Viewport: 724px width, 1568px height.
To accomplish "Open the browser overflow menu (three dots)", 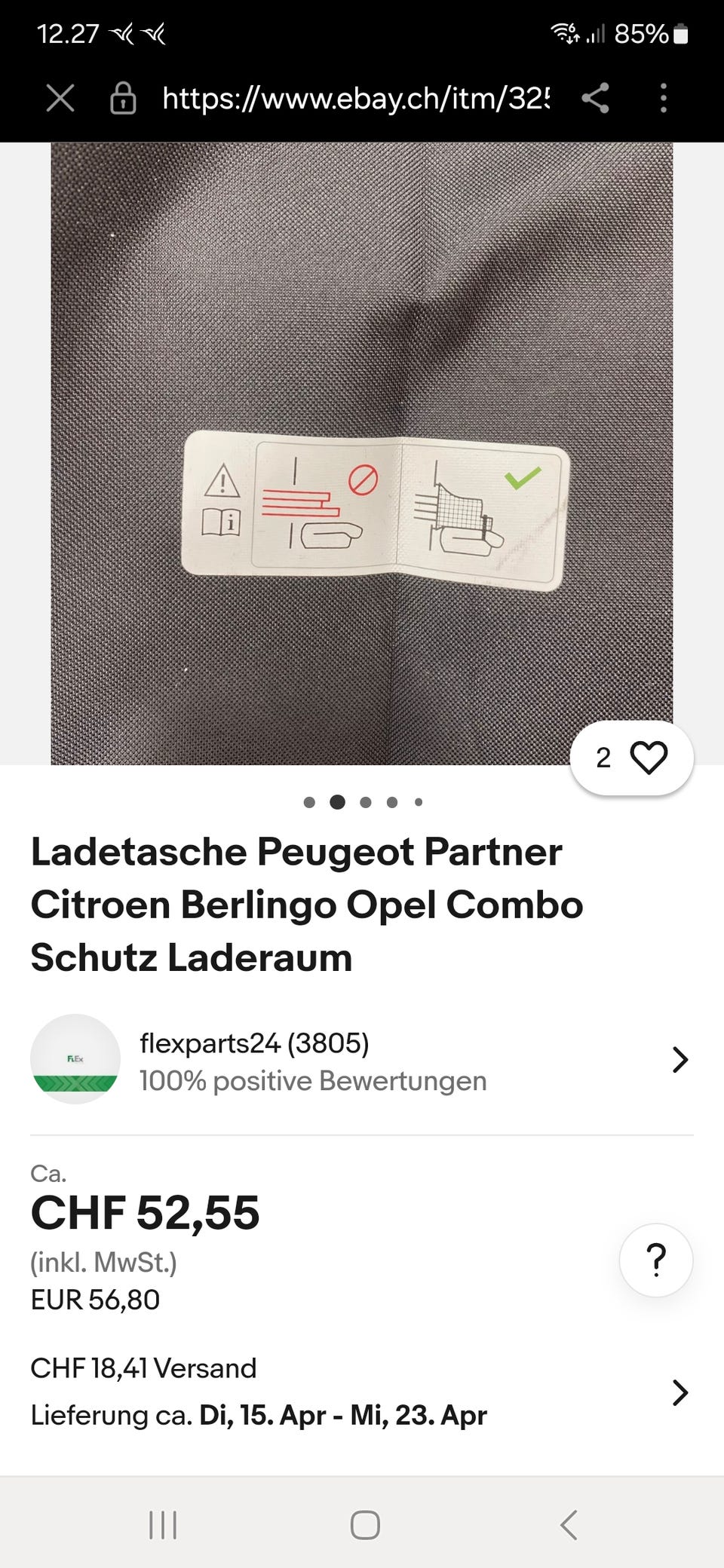I will pos(663,97).
